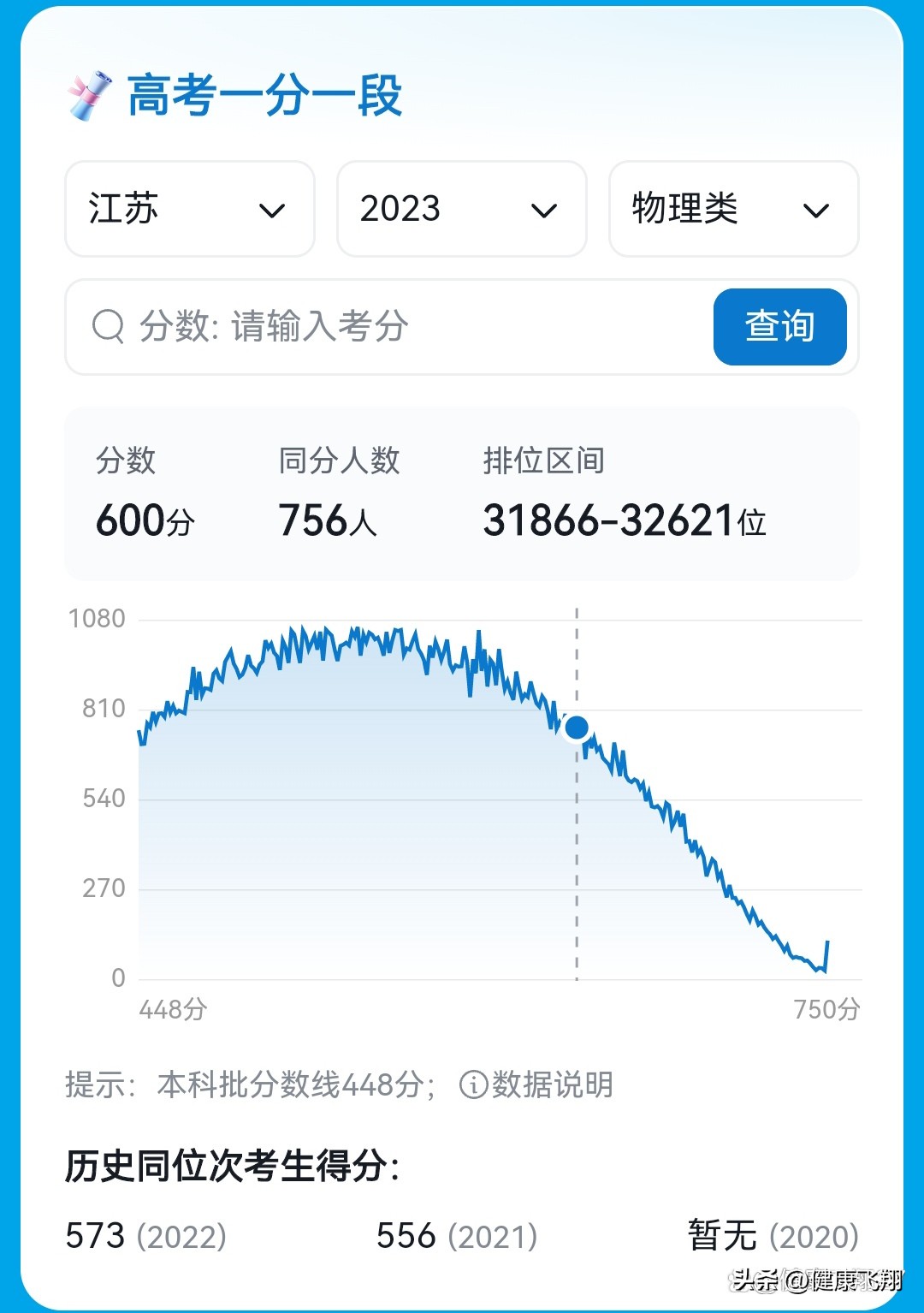This screenshot has height=1313, width=924.
Task: Click the magnifier icon in the score search box
Action: click(x=108, y=326)
